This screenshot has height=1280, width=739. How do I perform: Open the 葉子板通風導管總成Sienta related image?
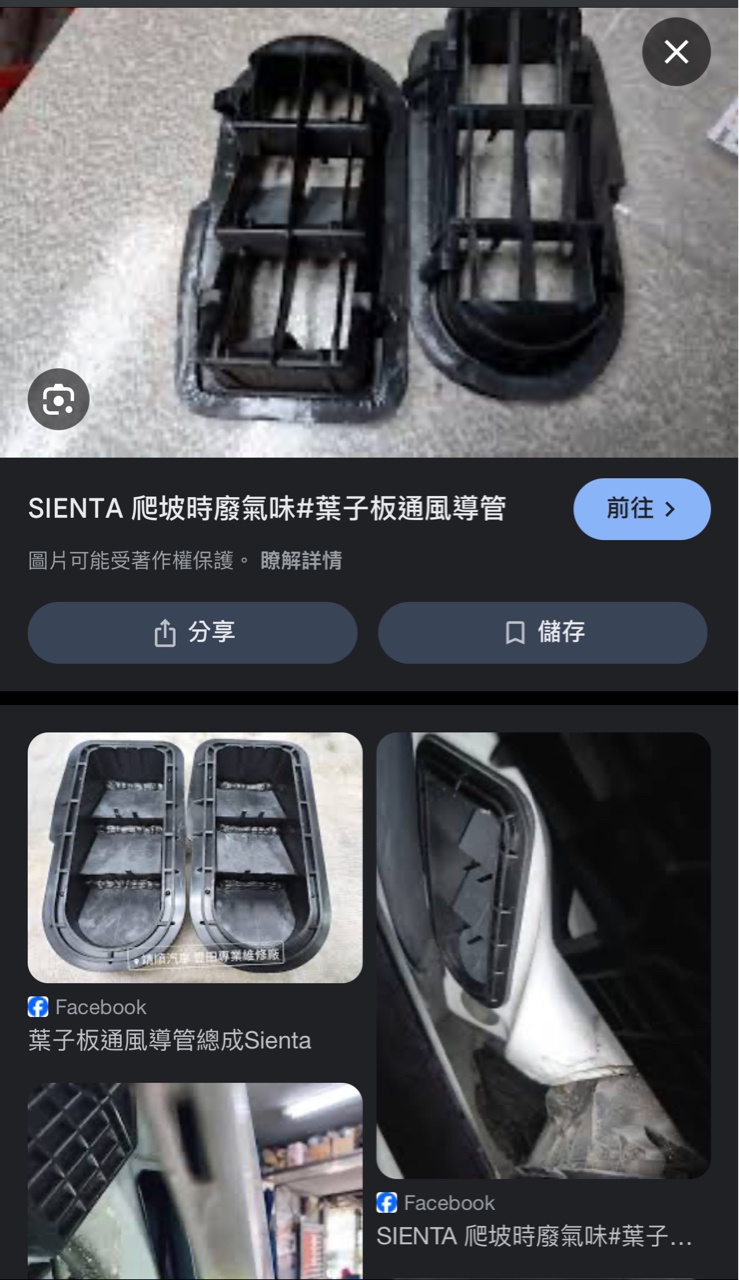point(195,857)
